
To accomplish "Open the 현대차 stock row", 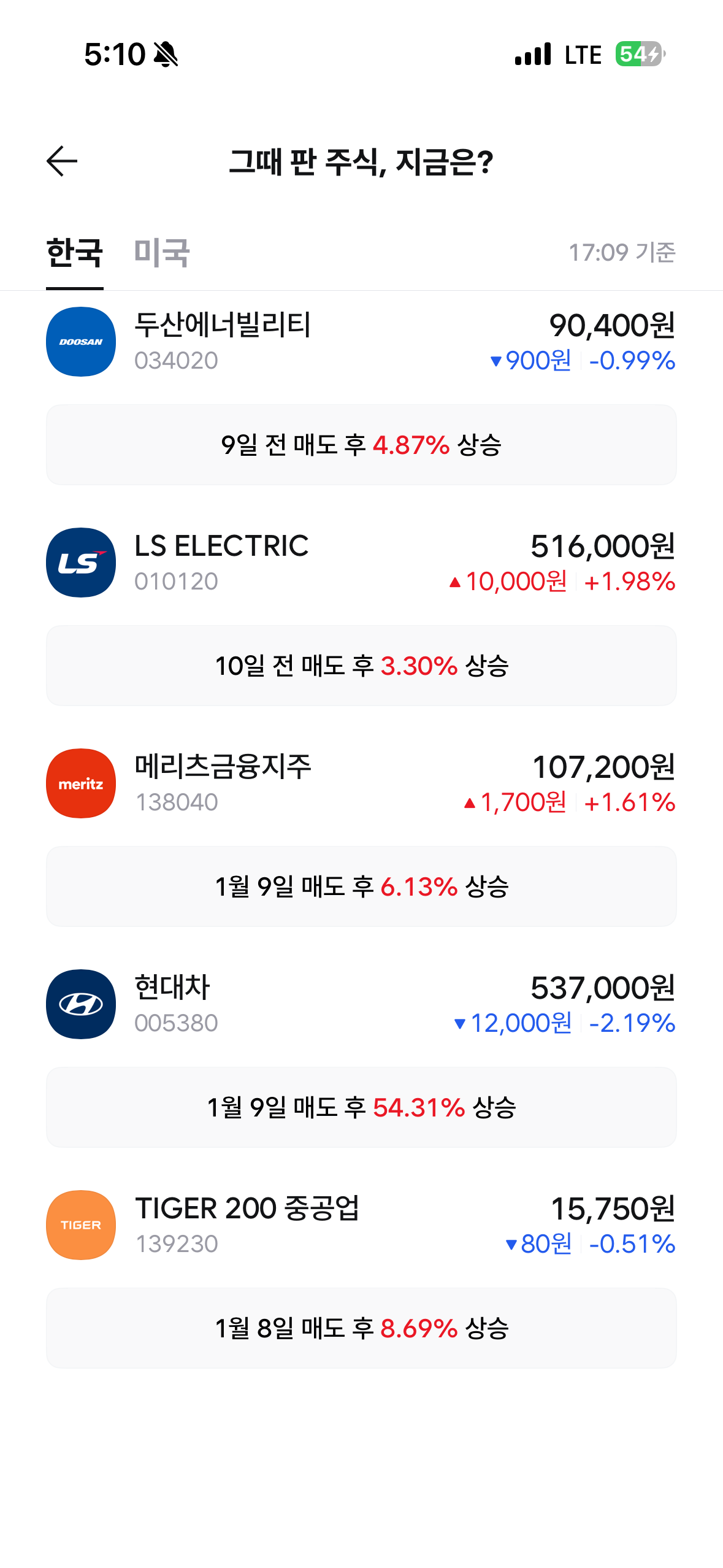I will point(361,1004).
